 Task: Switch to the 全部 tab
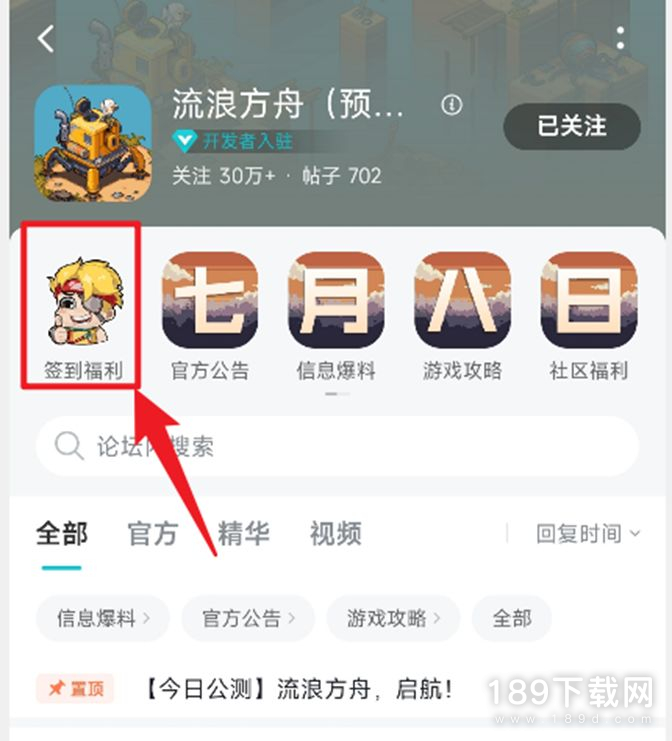coord(62,533)
